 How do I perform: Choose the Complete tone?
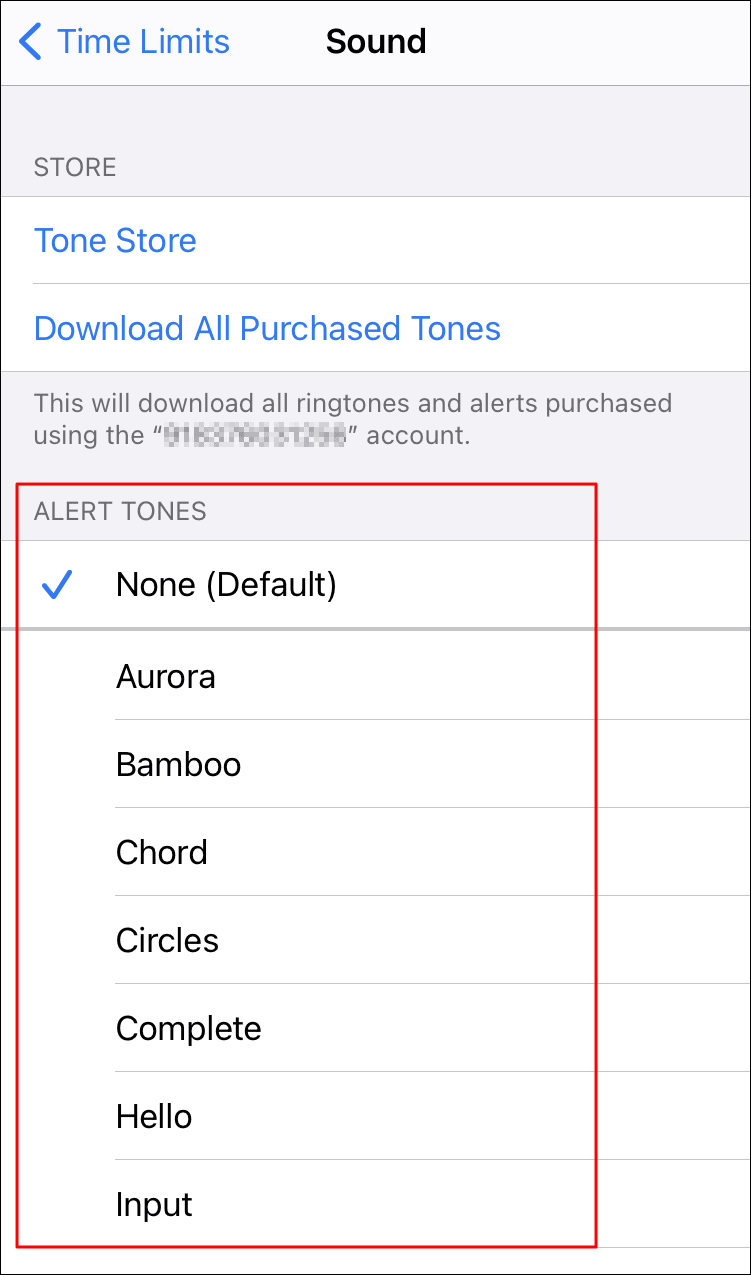(x=189, y=1029)
